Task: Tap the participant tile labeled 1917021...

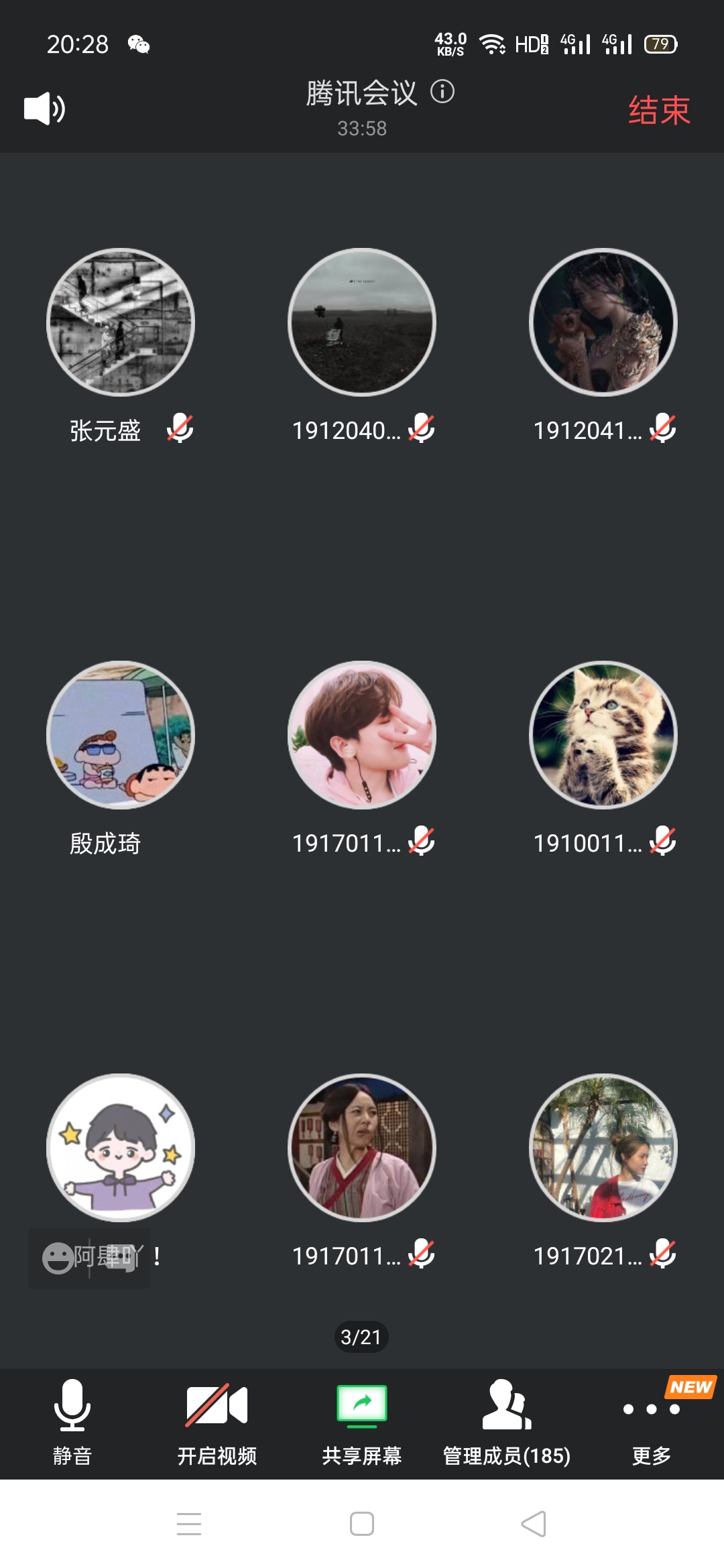Action: [603, 1148]
